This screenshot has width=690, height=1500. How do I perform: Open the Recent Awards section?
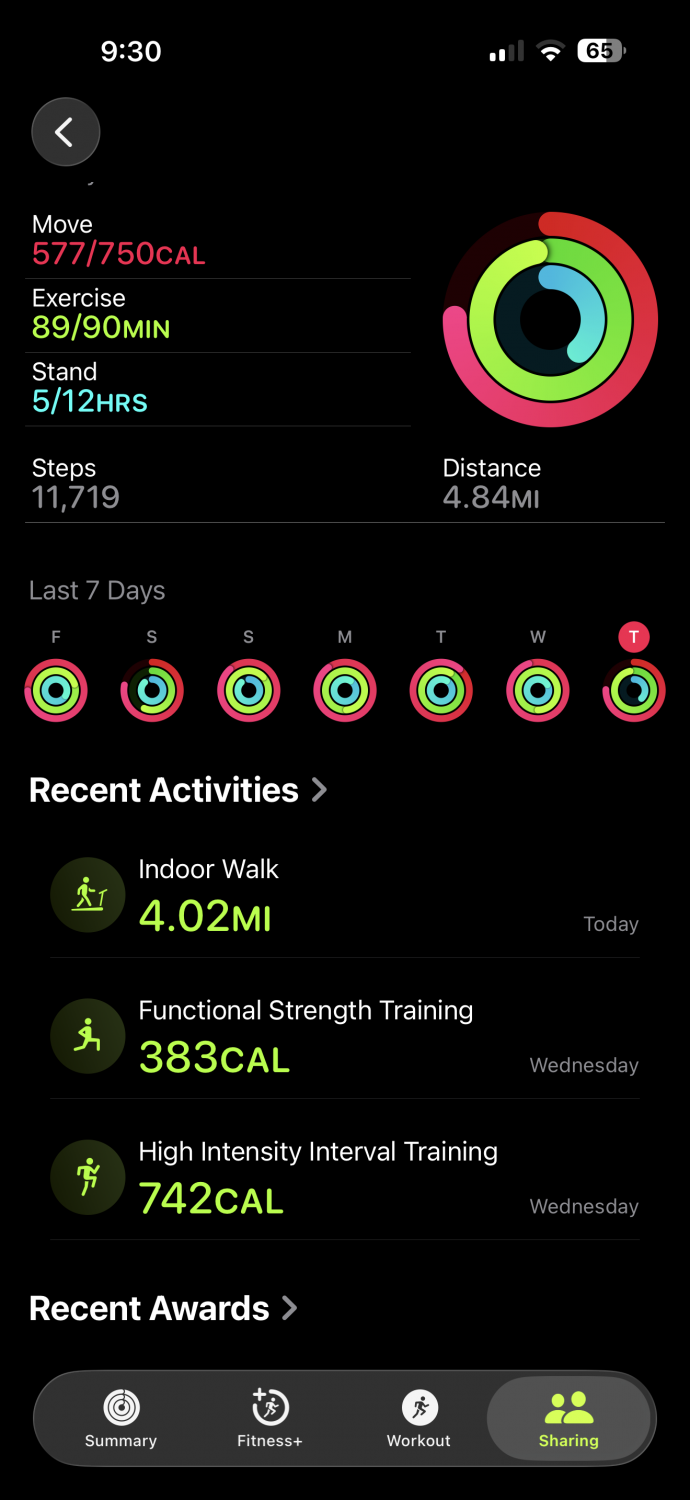(163, 1308)
